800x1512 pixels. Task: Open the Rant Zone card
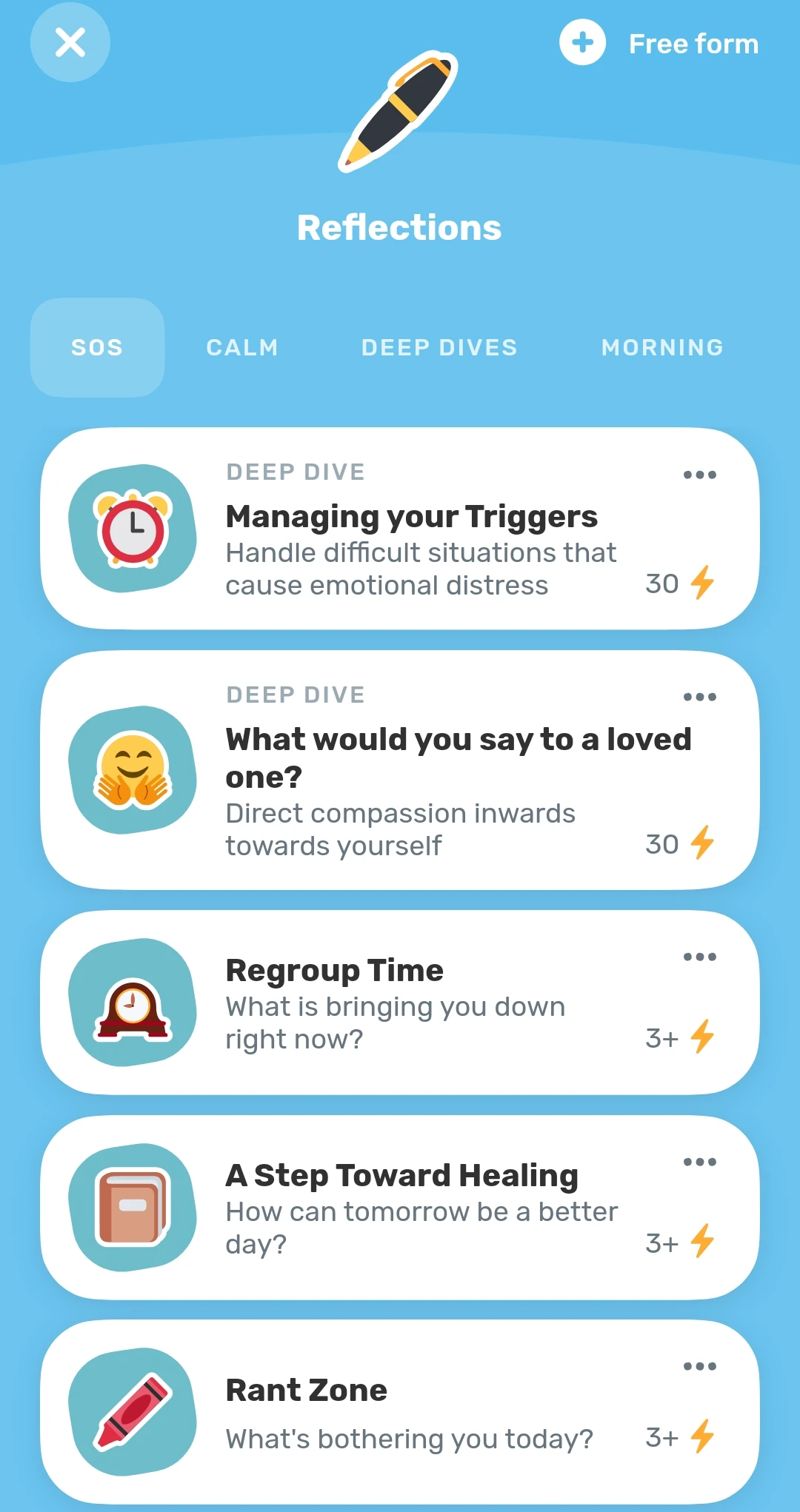point(400,1412)
